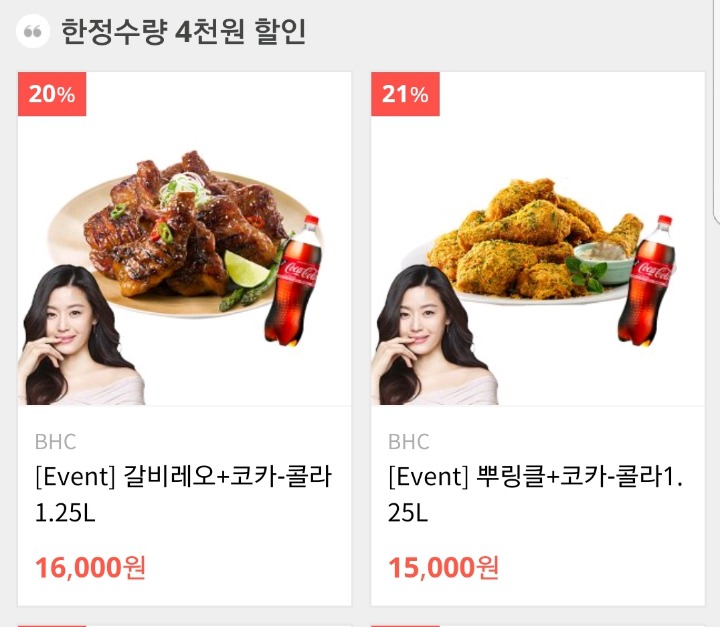
Task: Open the 뿌링클+코카-콜라 1.25L deal card
Action: 538,340
